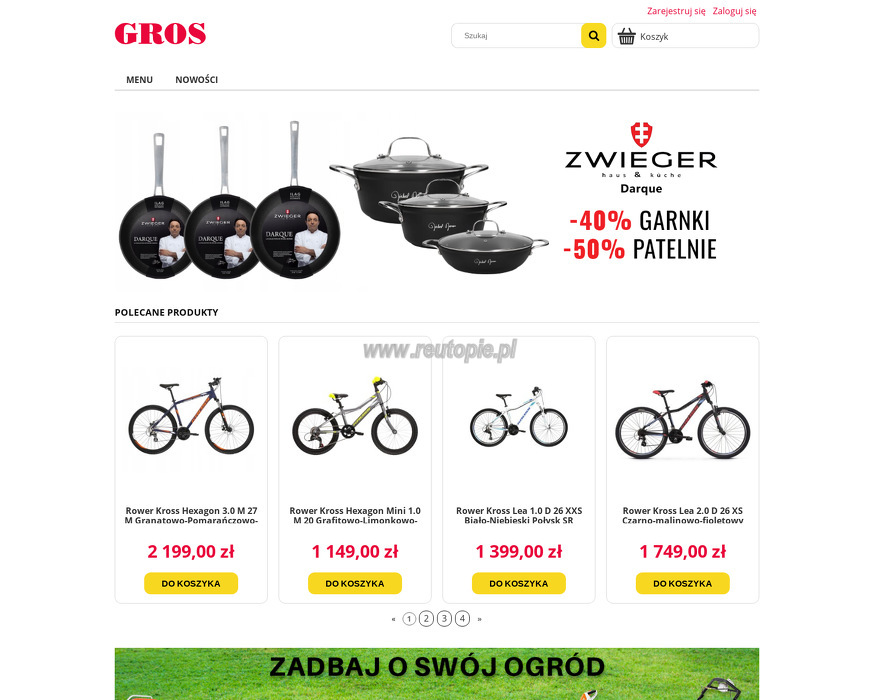Tap the next-page arrow in the pagination
The width and height of the screenshot is (874, 700).
coord(480,619)
